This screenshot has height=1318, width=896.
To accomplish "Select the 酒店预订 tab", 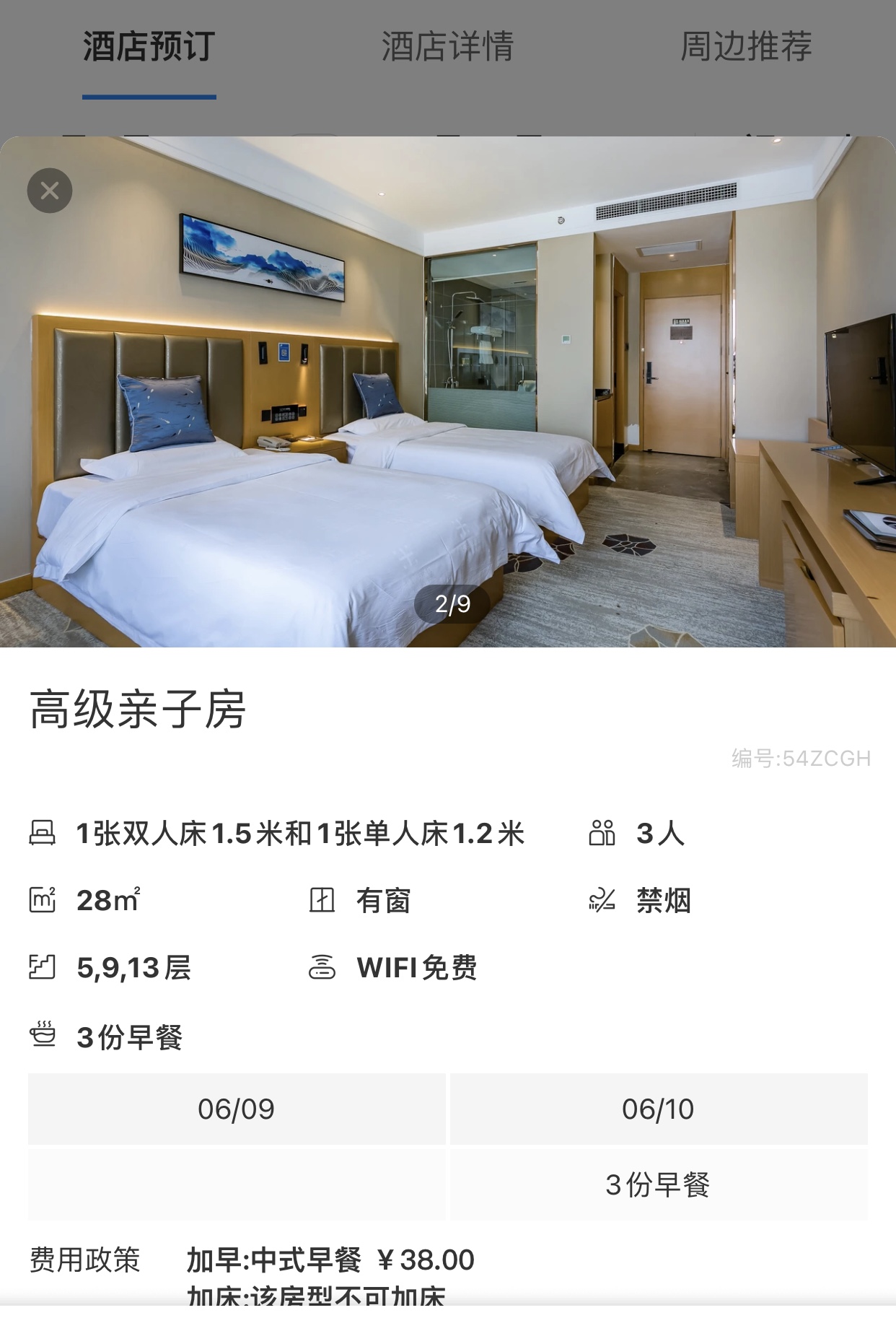I will [x=149, y=47].
